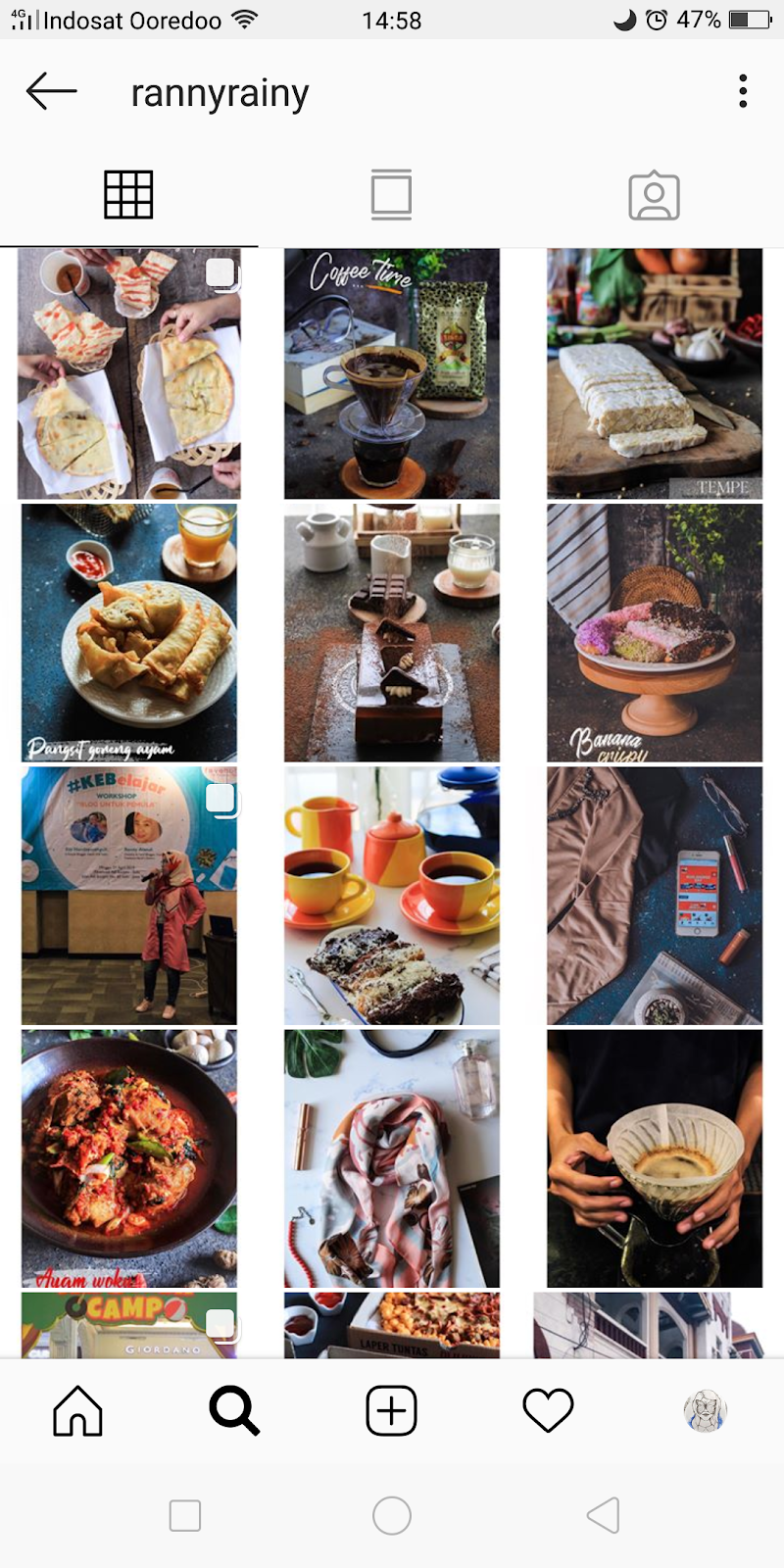Tap the rannyrainy username text
Image resolution: width=784 pixels, height=1568 pixels.
pyautogui.click(x=219, y=91)
